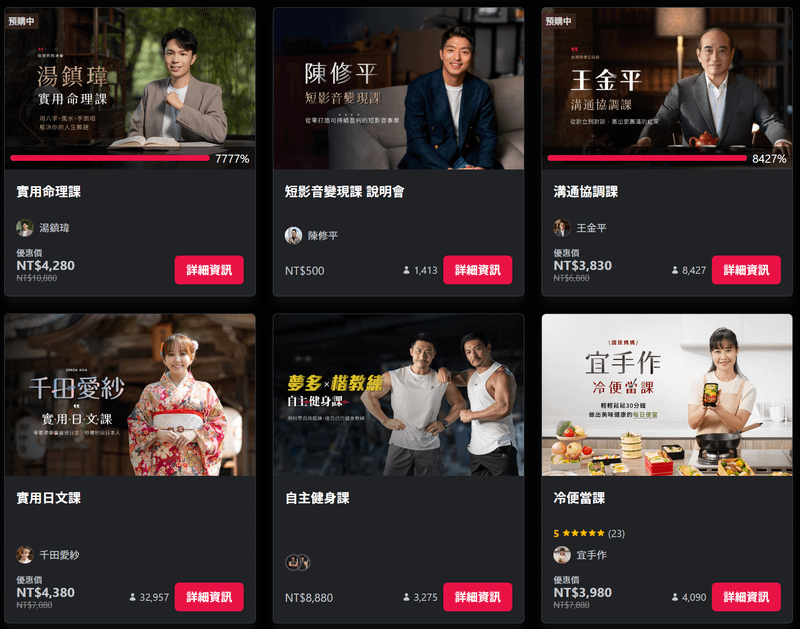Show details of 自主健身課
The image size is (800, 629).
pos(477,597)
